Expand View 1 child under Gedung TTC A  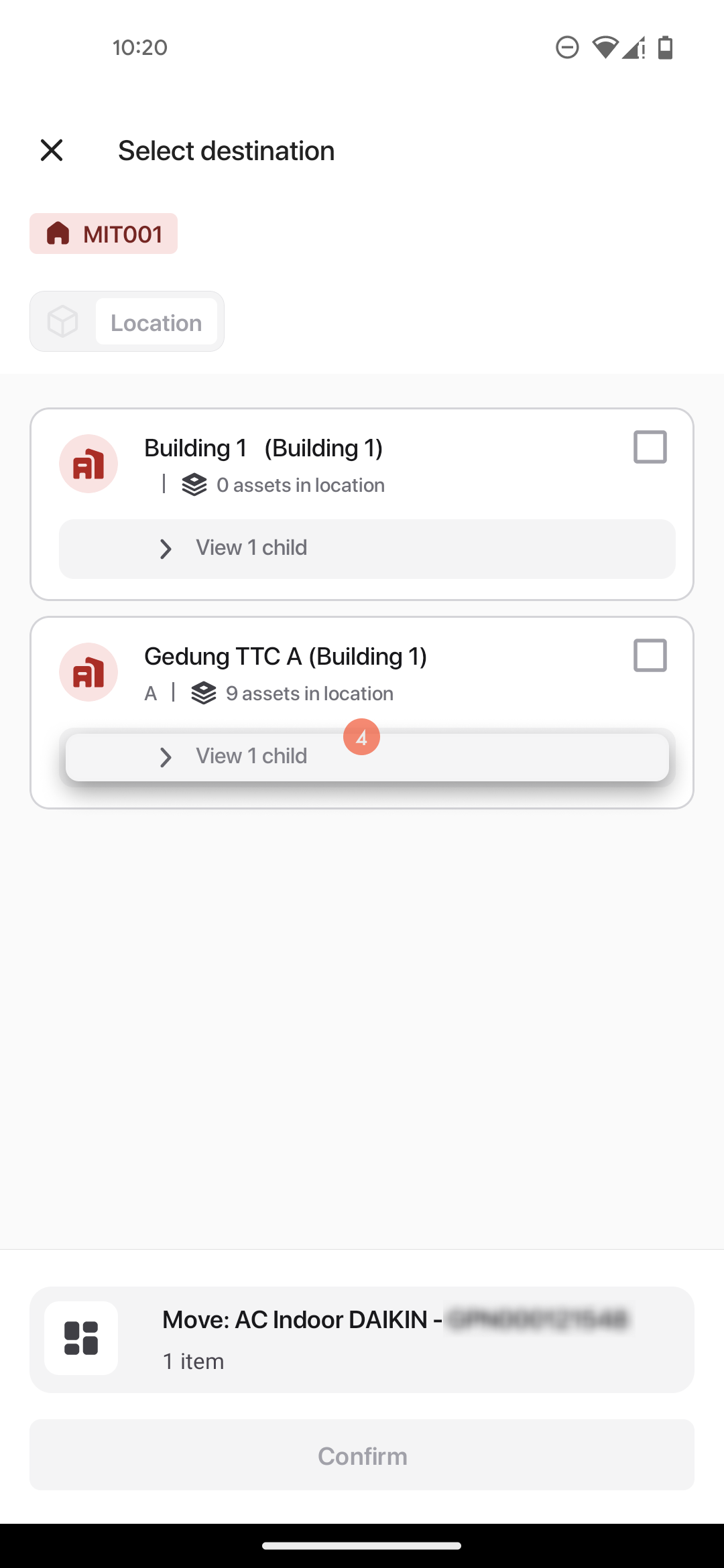pyautogui.click(x=367, y=757)
